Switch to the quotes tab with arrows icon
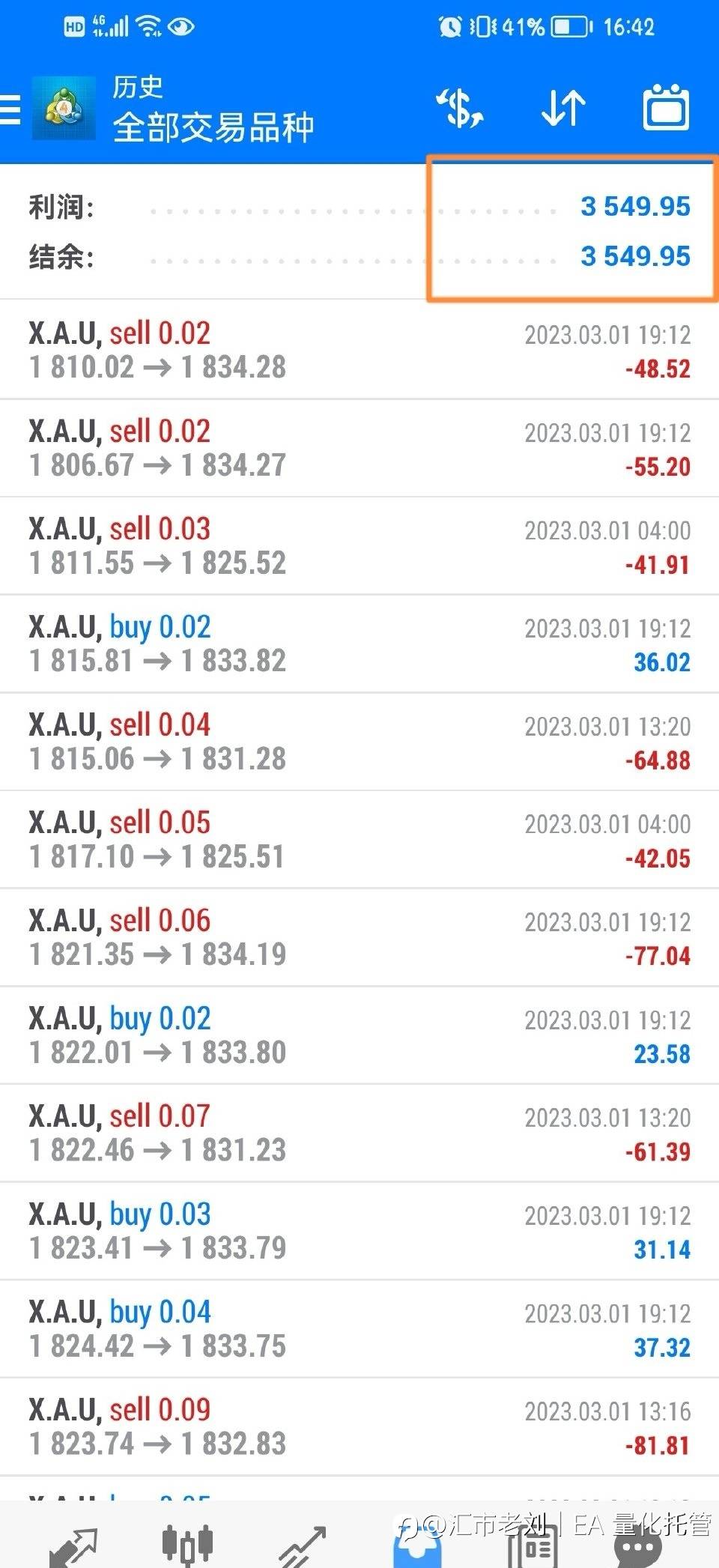This screenshot has width=719, height=1568. [x=73, y=1545]
